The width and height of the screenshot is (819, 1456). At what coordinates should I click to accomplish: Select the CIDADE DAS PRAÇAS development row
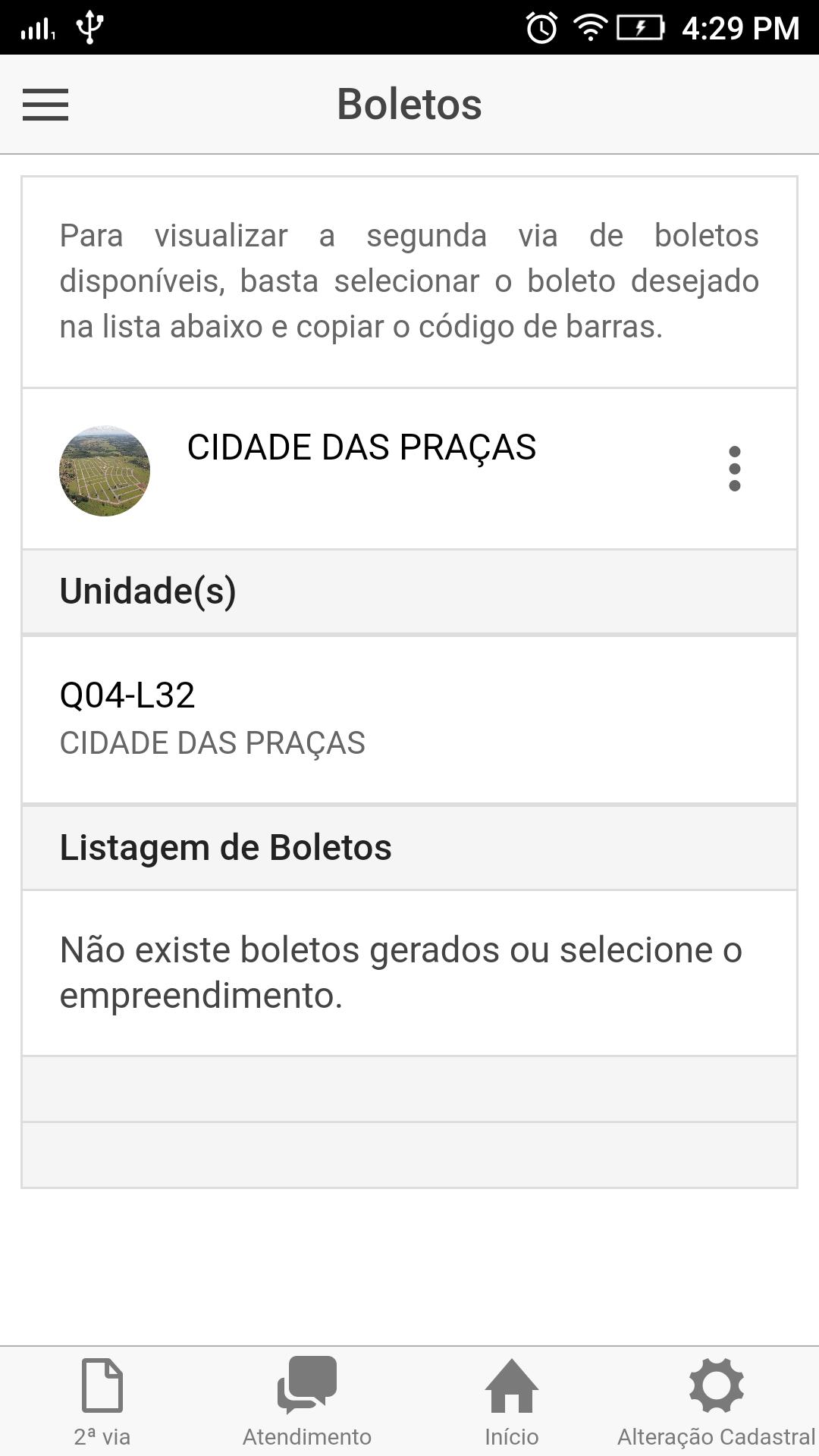point(409,469)
